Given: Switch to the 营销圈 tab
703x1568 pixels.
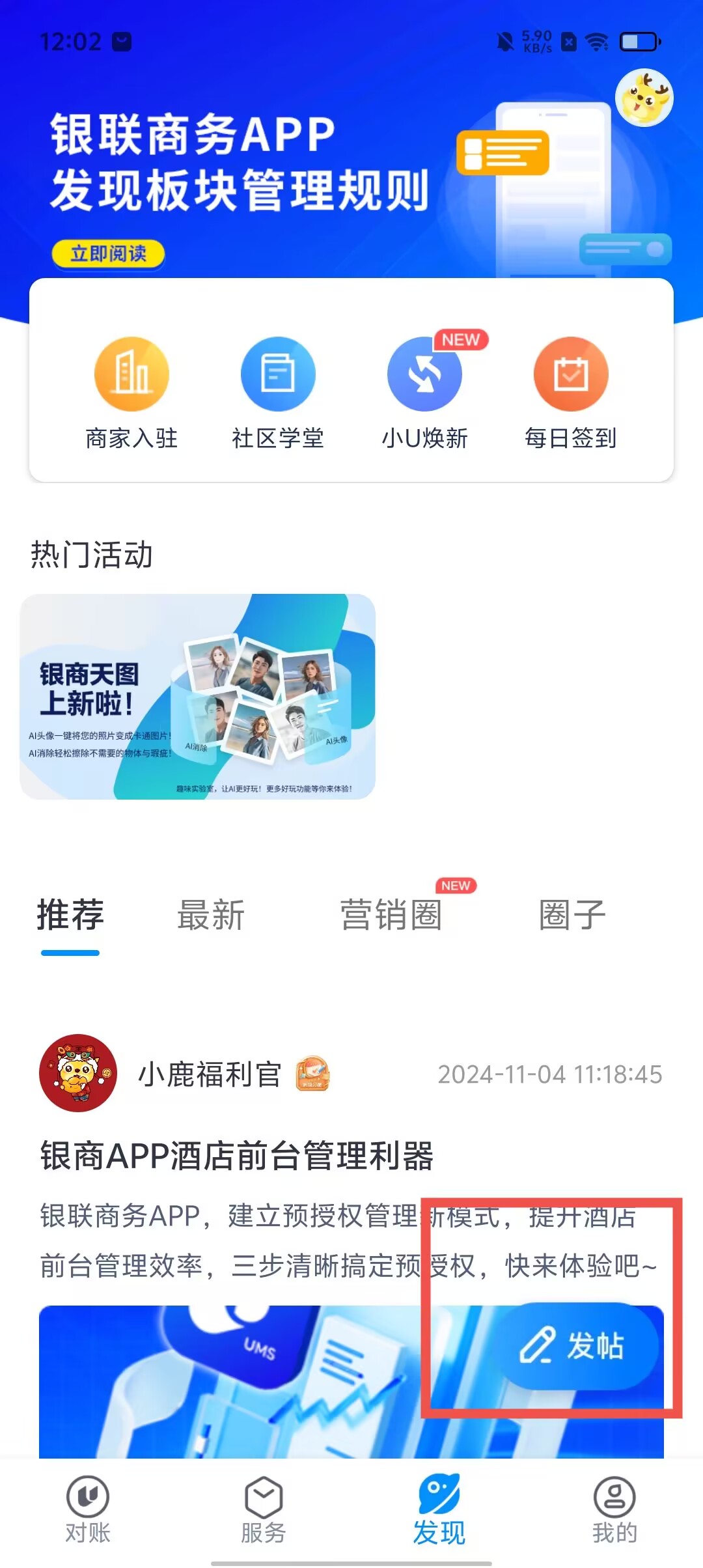Looking at the screenshot, I should 391,915.
